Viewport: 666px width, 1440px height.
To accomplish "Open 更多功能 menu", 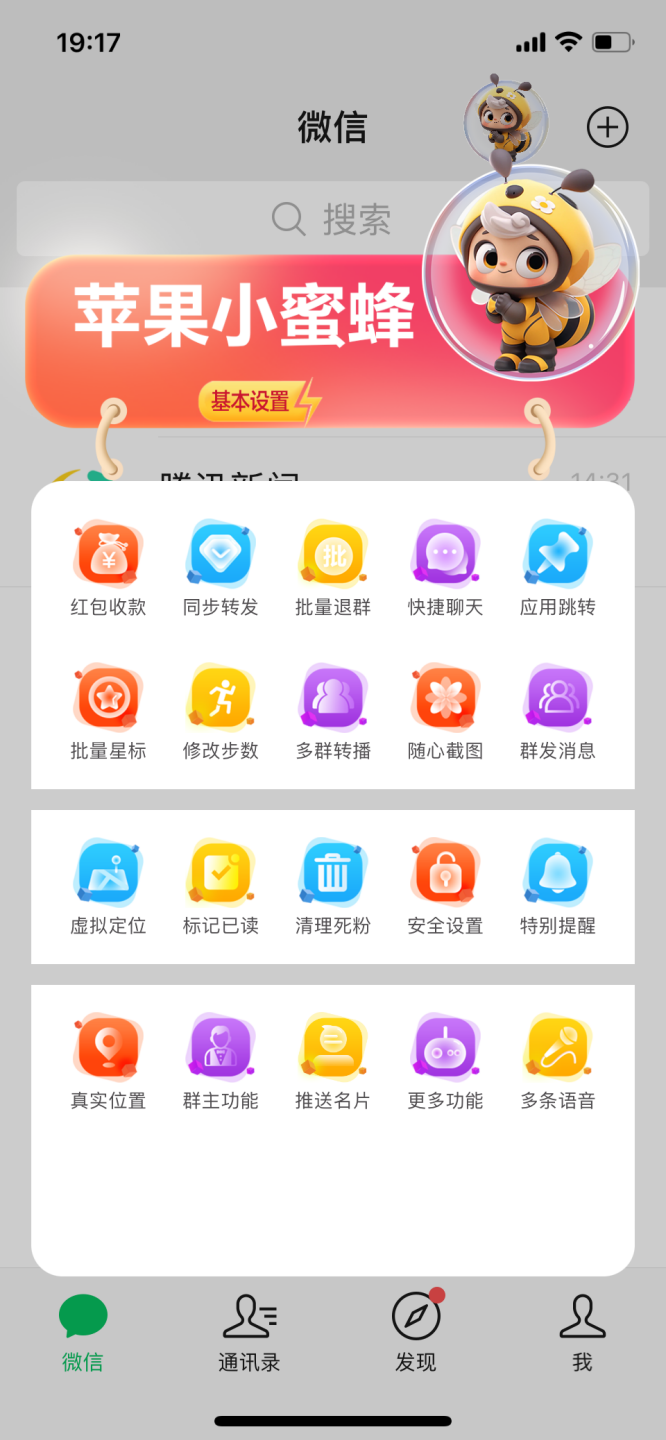I will [445, 1049].
